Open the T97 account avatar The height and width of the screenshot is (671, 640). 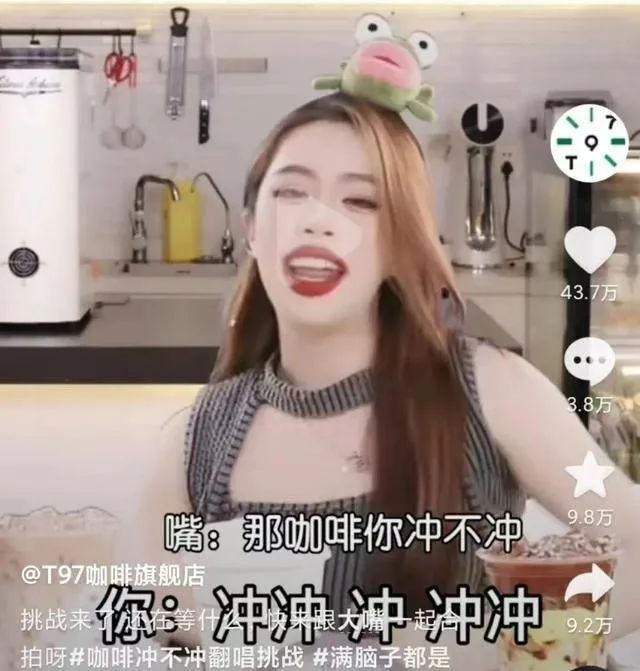pos(589,142)
